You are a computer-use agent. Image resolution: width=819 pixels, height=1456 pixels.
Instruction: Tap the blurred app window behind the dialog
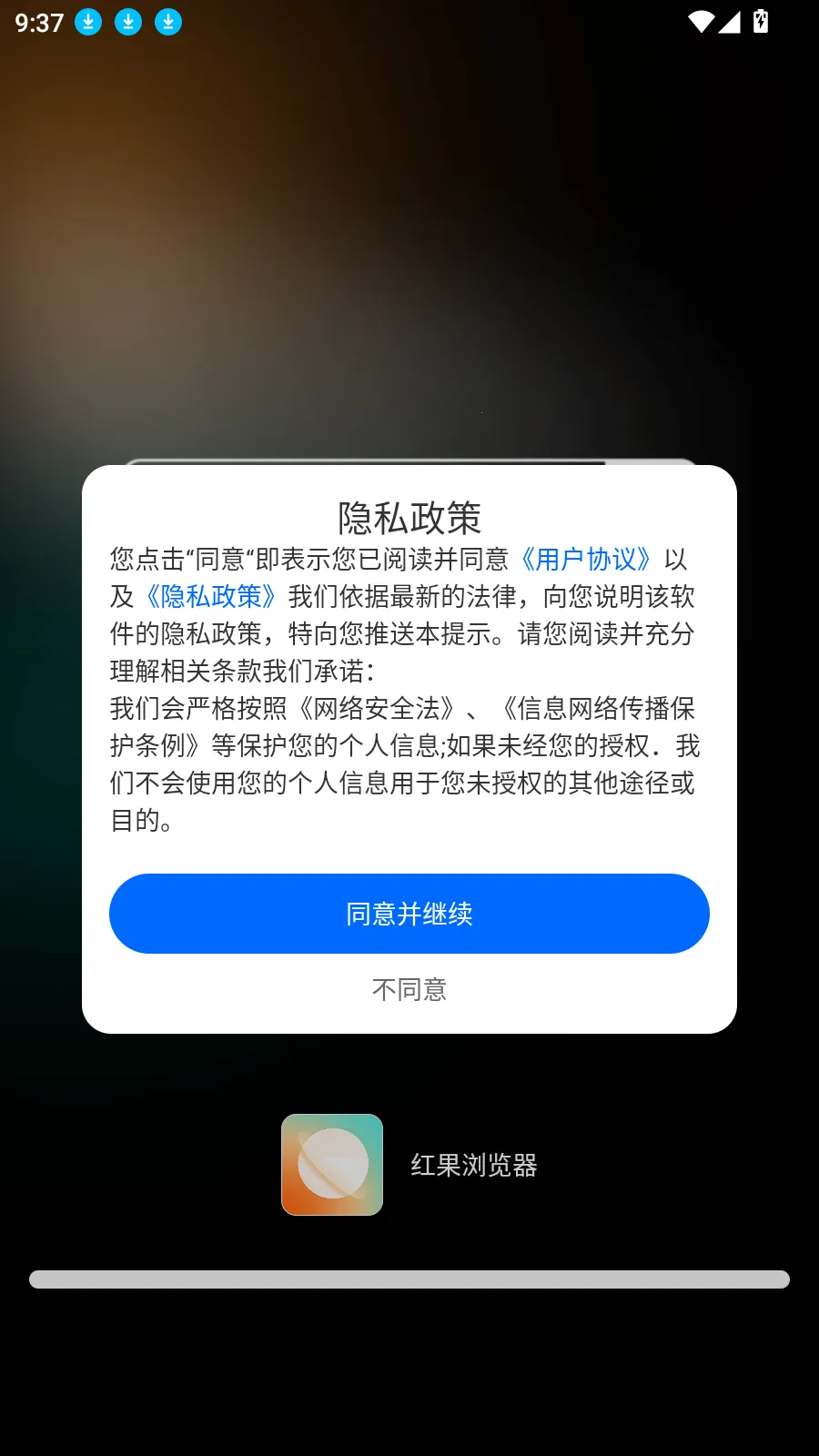[409, 460]
